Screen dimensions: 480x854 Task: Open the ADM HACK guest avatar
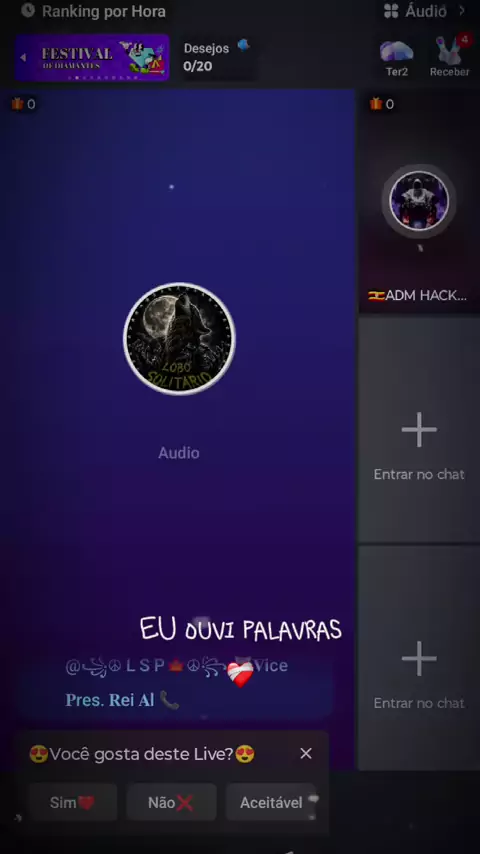point(419,200)
